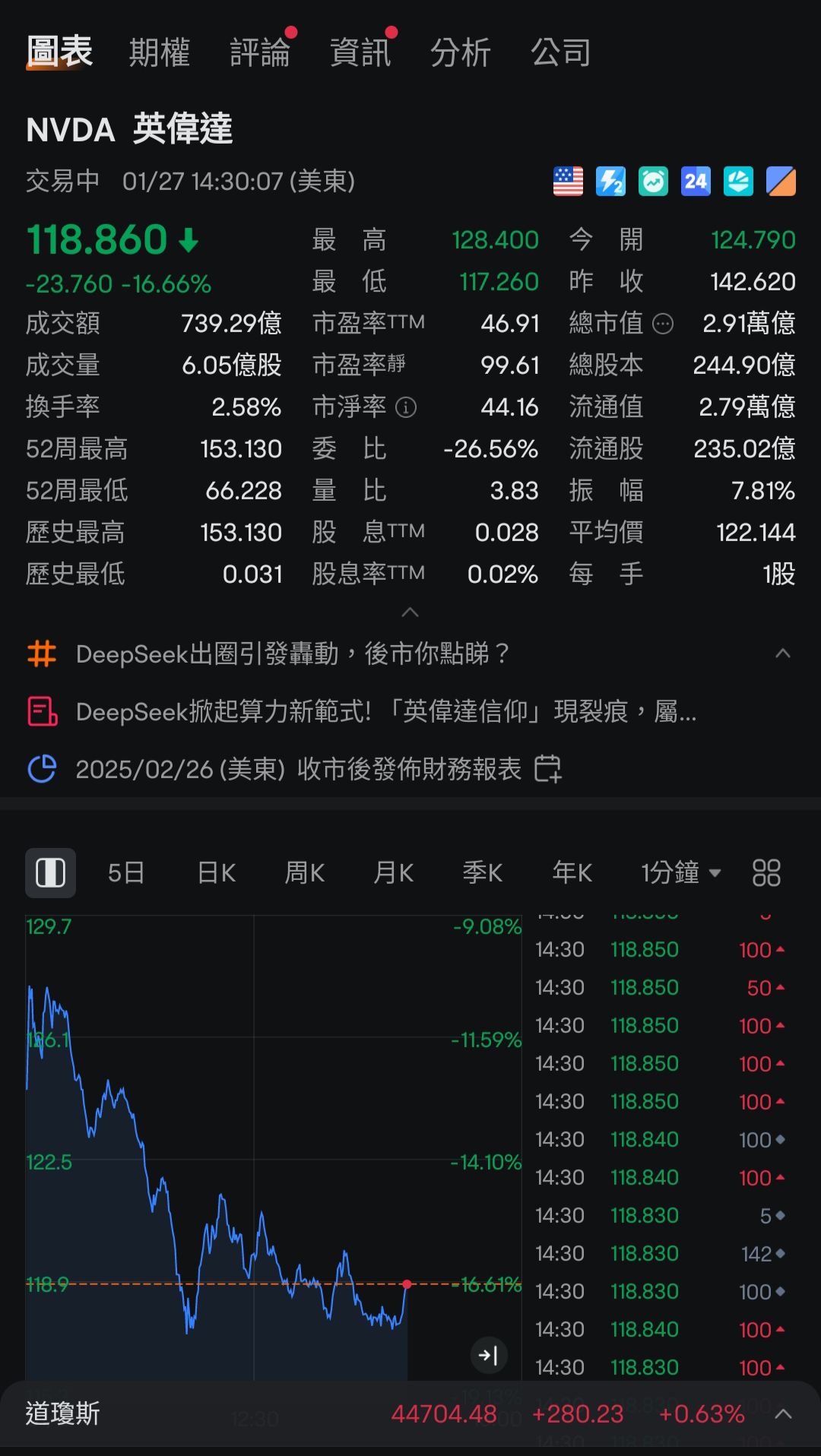Open the chart settings grid icon
The height and width of the screenshot is (1456, 821).
(766, 872)
